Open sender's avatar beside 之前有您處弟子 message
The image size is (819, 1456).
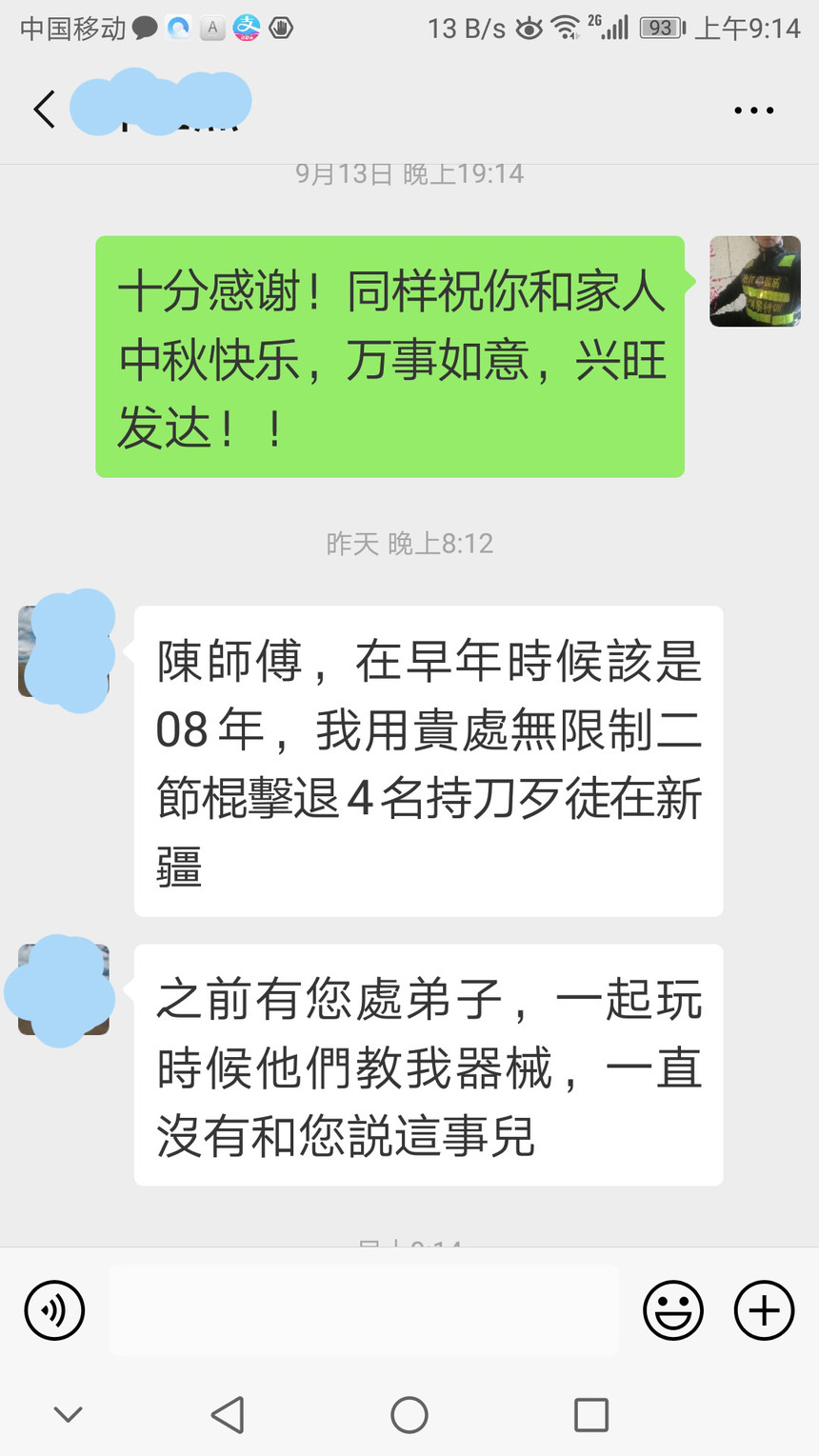pyautogui.click(x=64, y=990)
